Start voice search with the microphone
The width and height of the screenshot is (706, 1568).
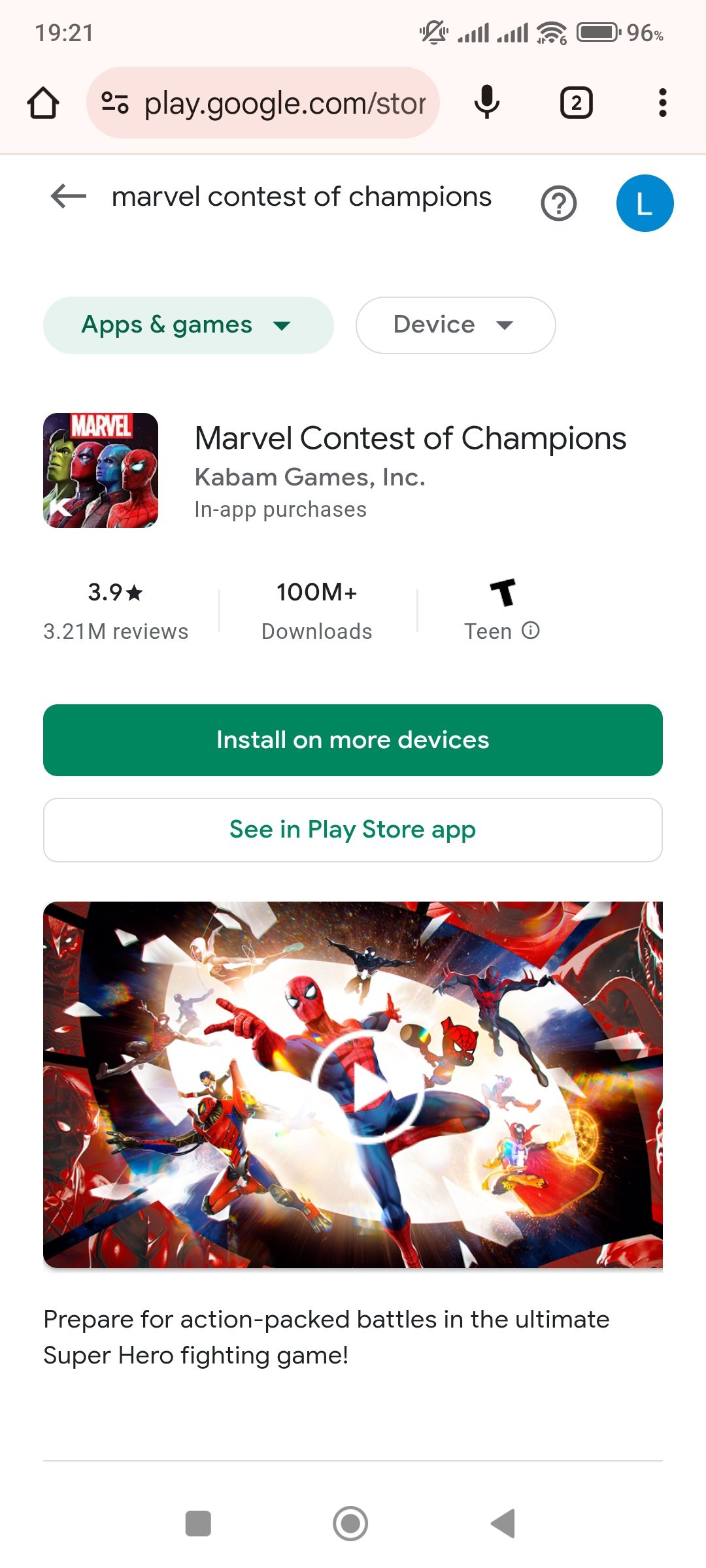[487, 103]
